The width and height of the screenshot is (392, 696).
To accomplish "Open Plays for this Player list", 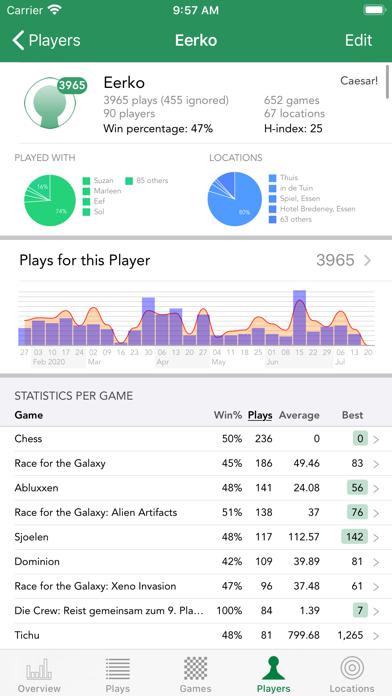I will (196, 260).
